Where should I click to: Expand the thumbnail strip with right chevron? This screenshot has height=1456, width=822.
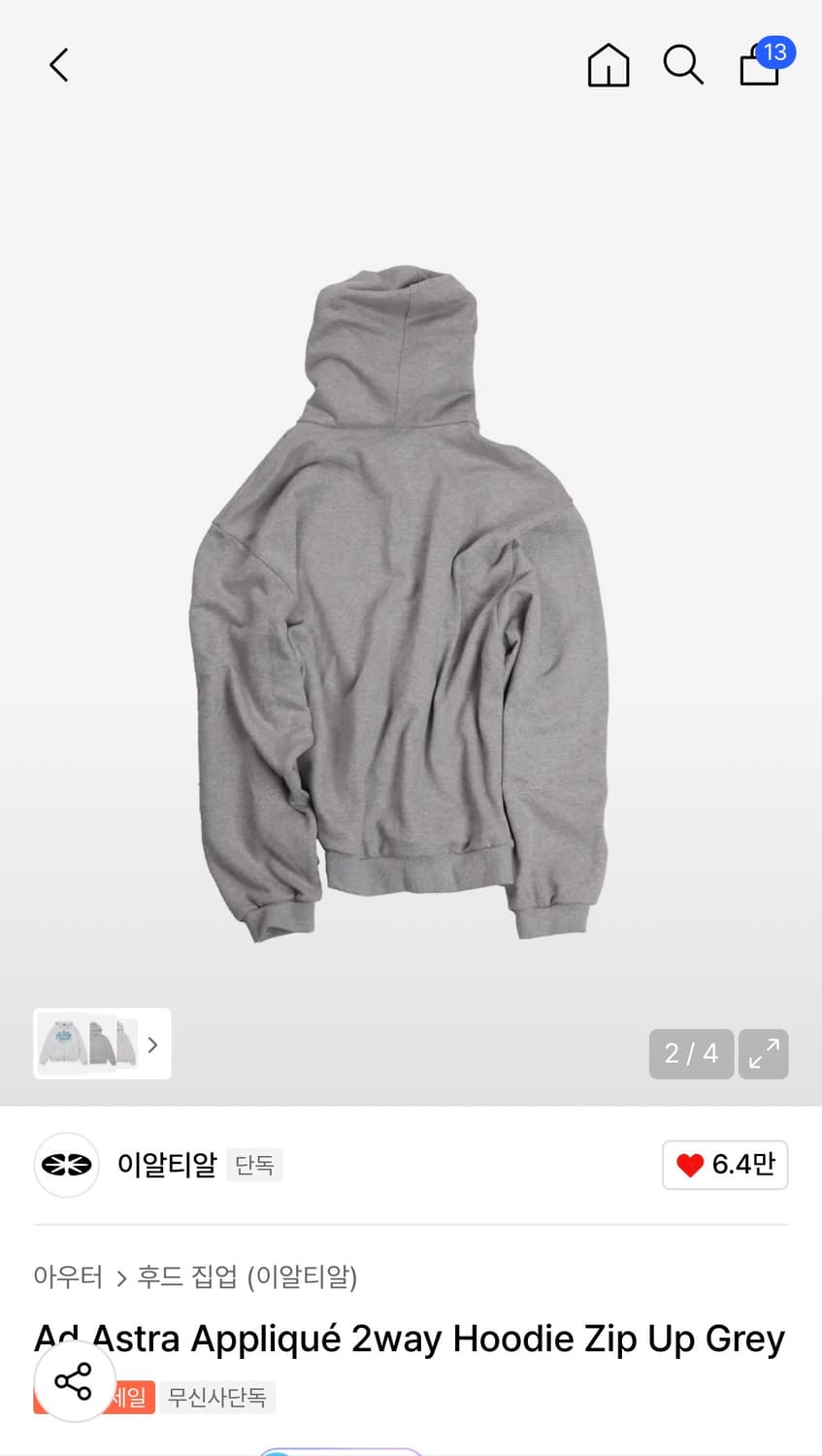(152, 1044)
